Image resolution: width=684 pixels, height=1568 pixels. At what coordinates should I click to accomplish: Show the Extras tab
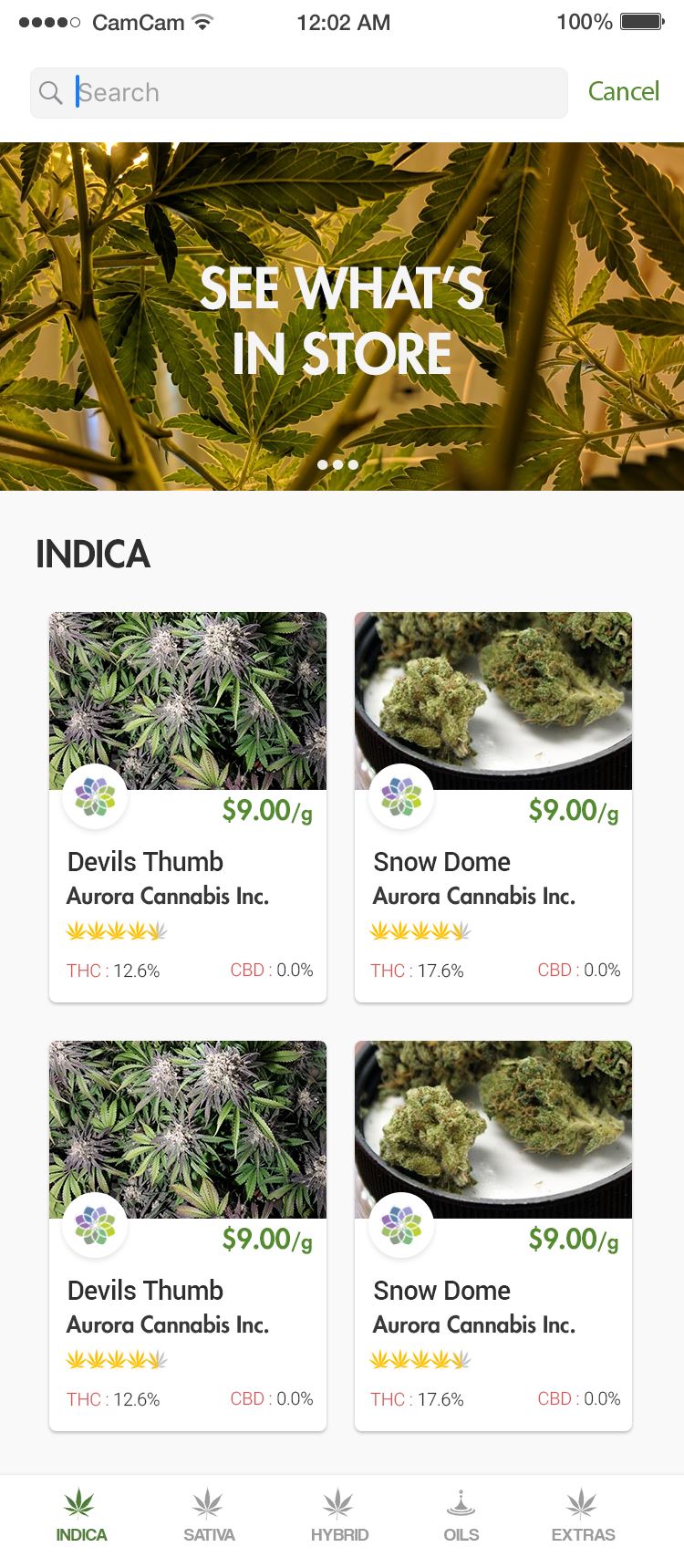[583, 1515]
